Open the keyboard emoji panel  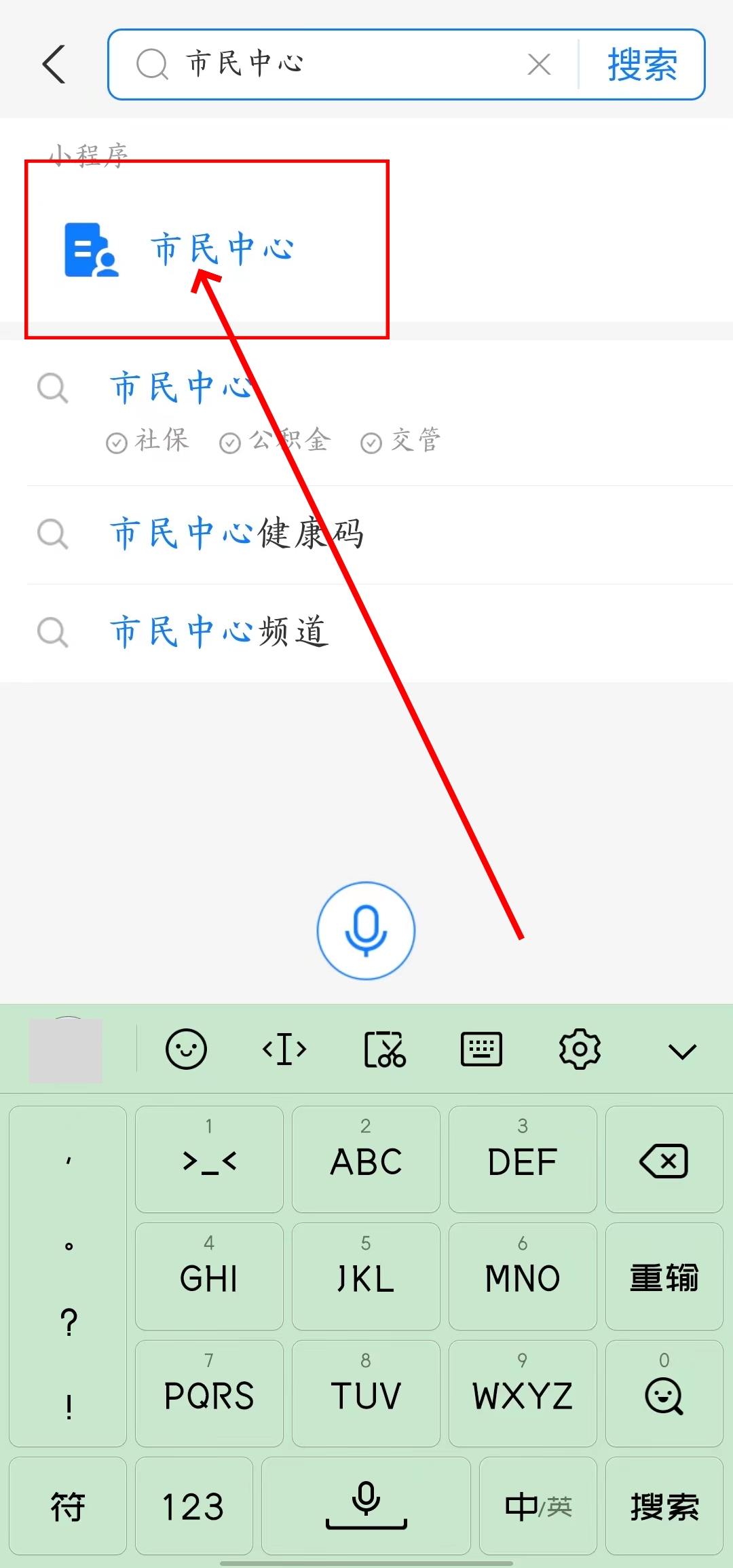(x=186, y=1049)
